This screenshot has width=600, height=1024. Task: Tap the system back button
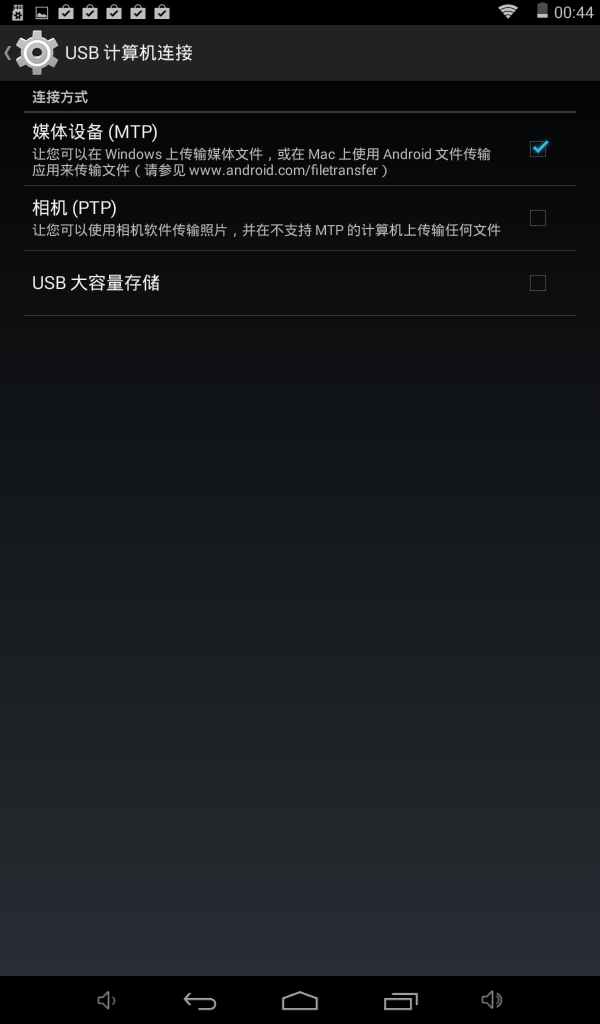(200, 1000)
